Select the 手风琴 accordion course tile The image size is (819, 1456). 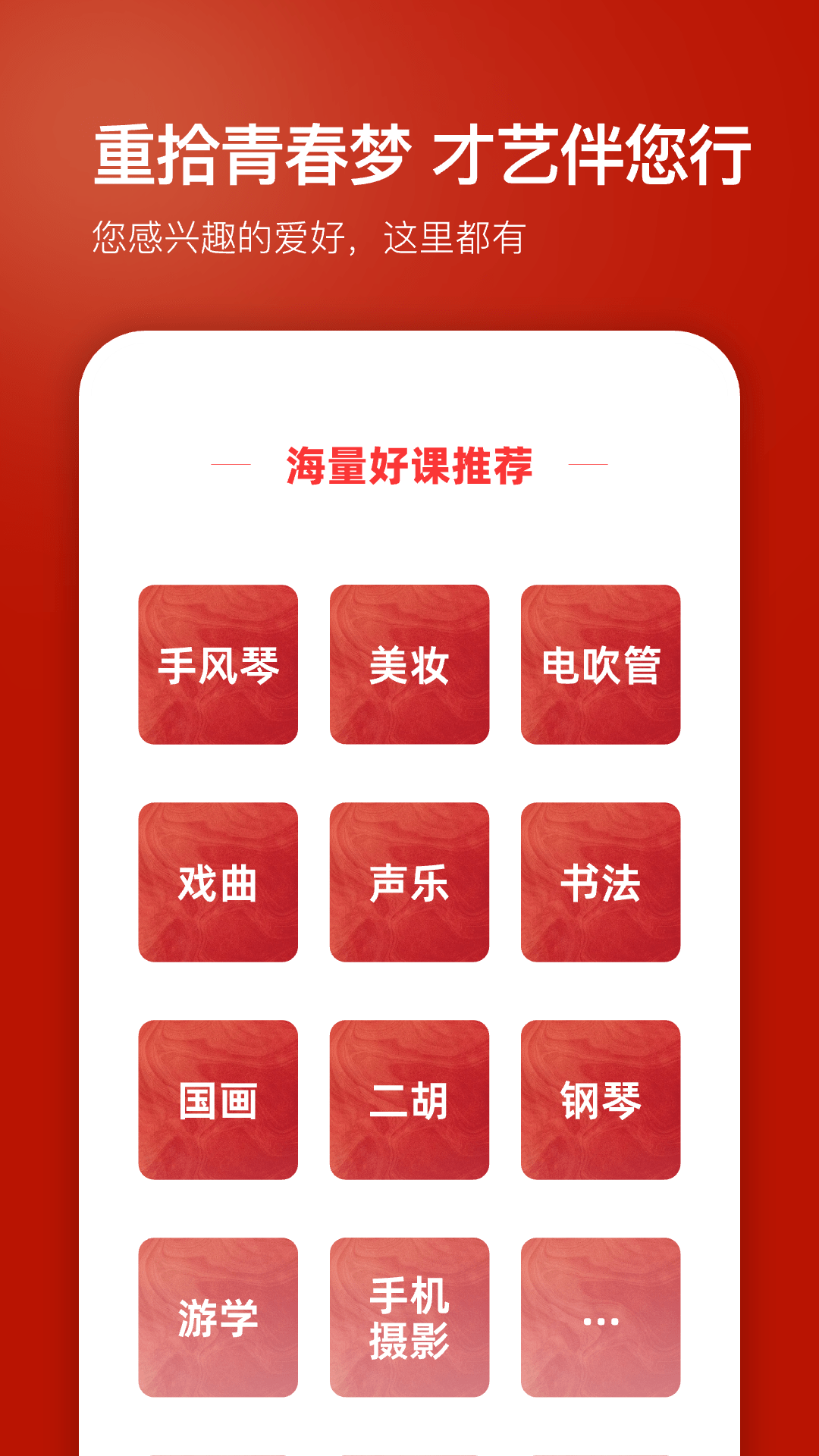pyautogui.click(x=218, y=666)
